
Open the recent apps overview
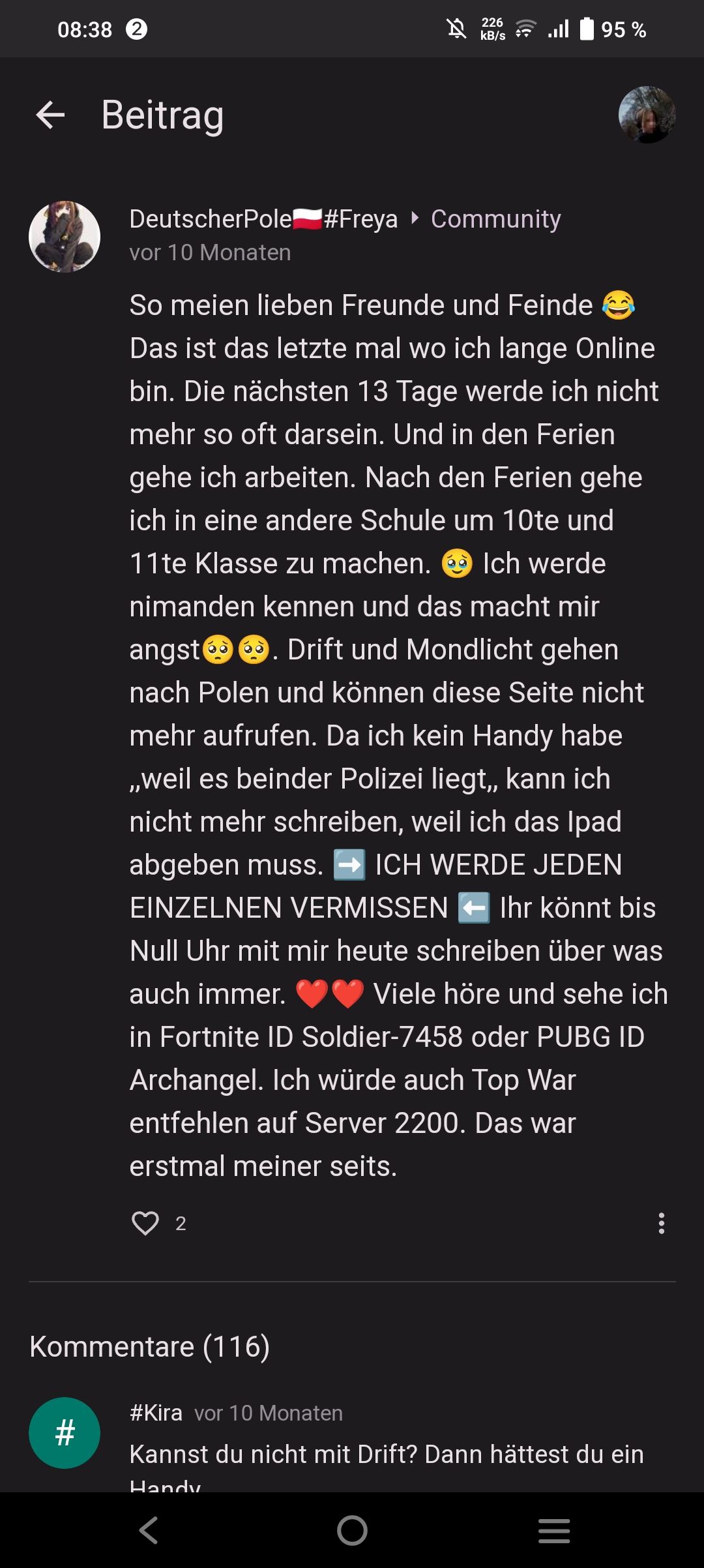(x=554, y=1530)
